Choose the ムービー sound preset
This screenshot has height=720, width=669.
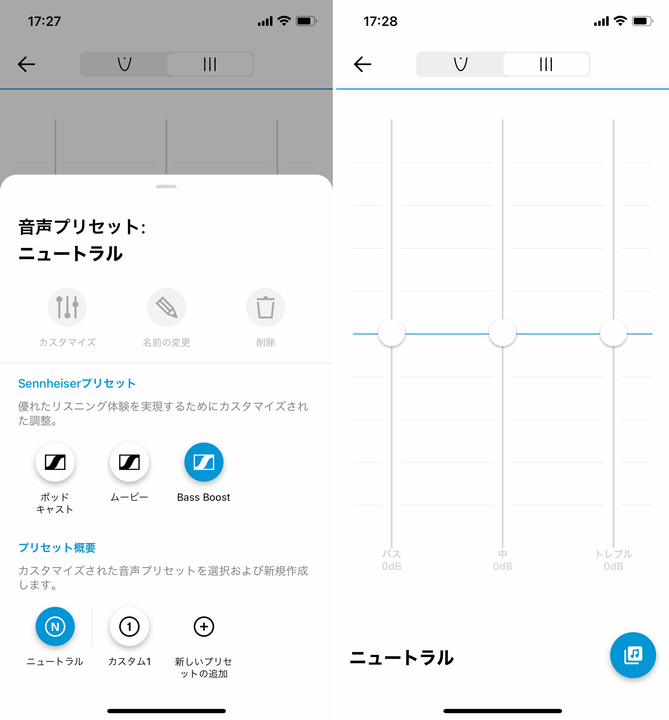tap(129, 462)
